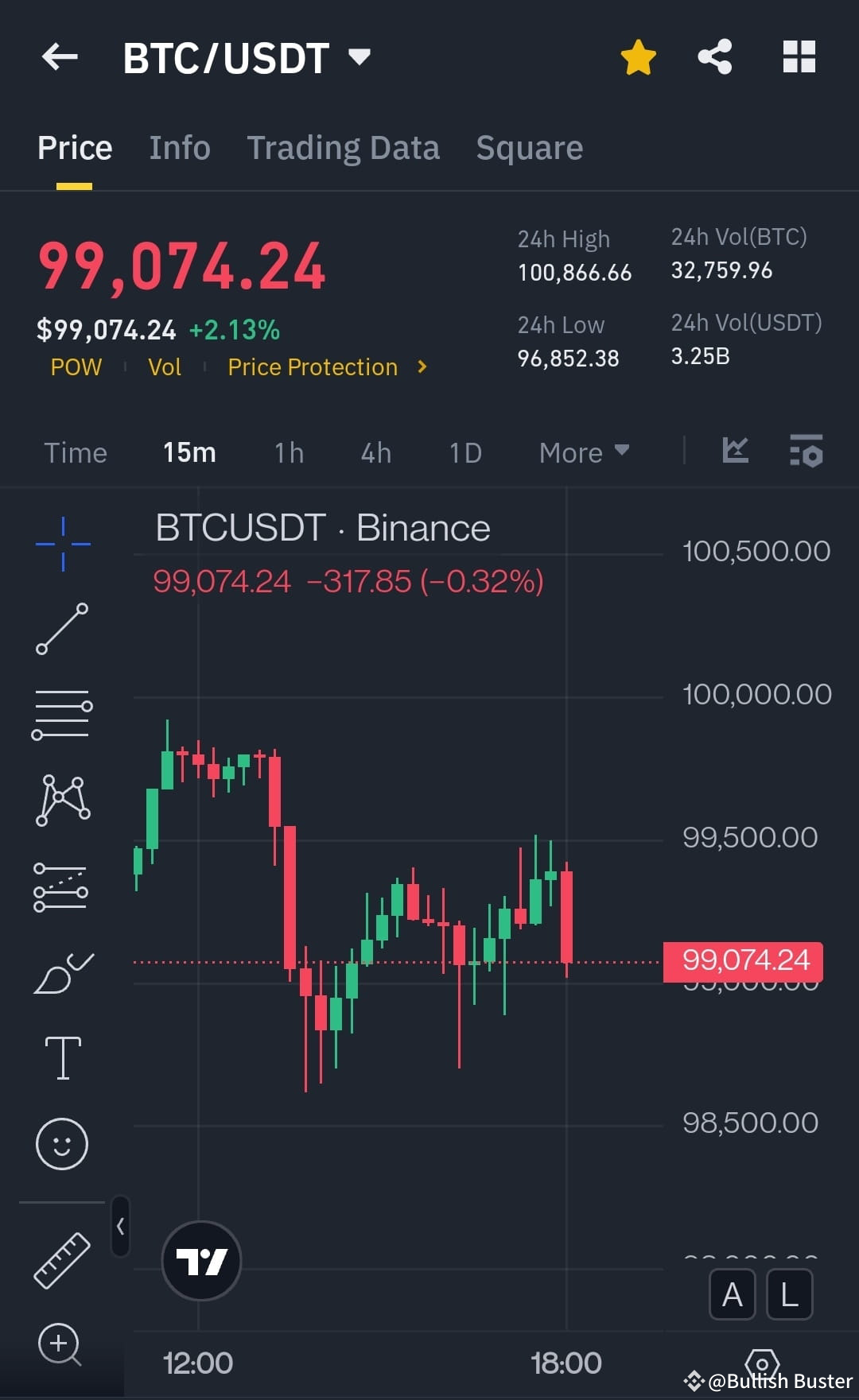Open the horizontal lines drawing tool
This screenshot has width=859, height=1400.
coord(62,716)
